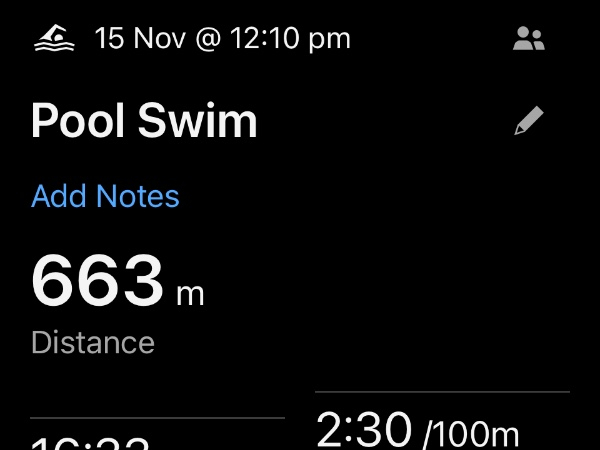Viewport: 600px width, 450px height.
Task: Edit the Pool Swim activity name
Action: tap(529, 122)
